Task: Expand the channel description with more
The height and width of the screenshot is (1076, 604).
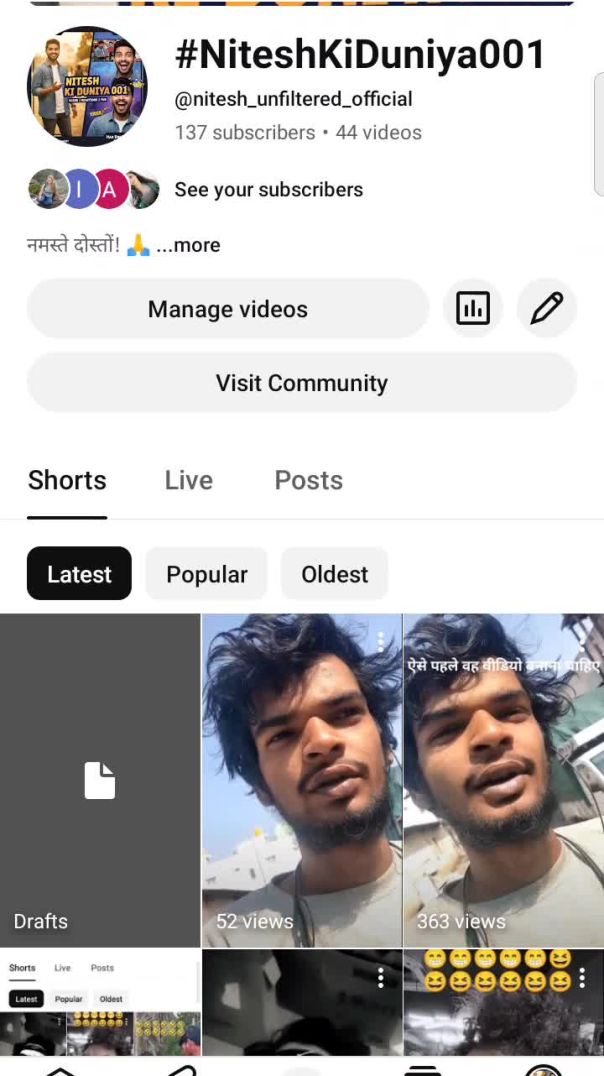Action: (x=189, y=245)
